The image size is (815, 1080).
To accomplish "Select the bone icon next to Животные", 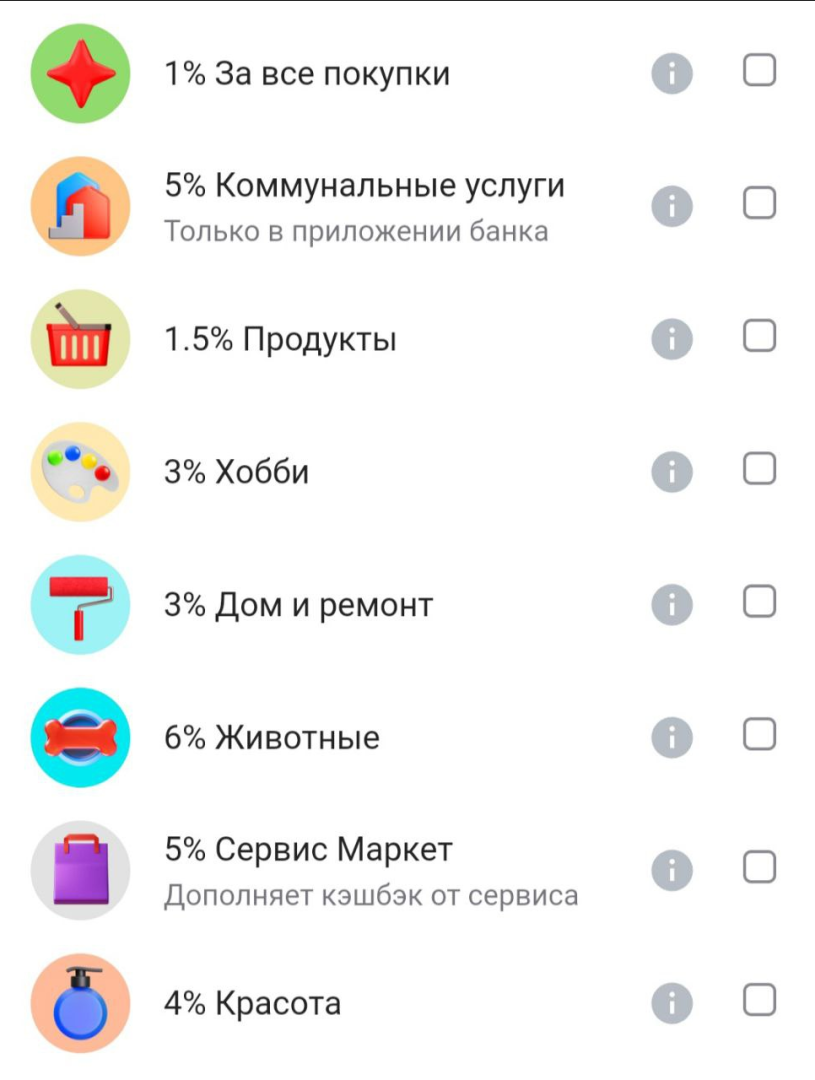I will (x=80, y=737).
